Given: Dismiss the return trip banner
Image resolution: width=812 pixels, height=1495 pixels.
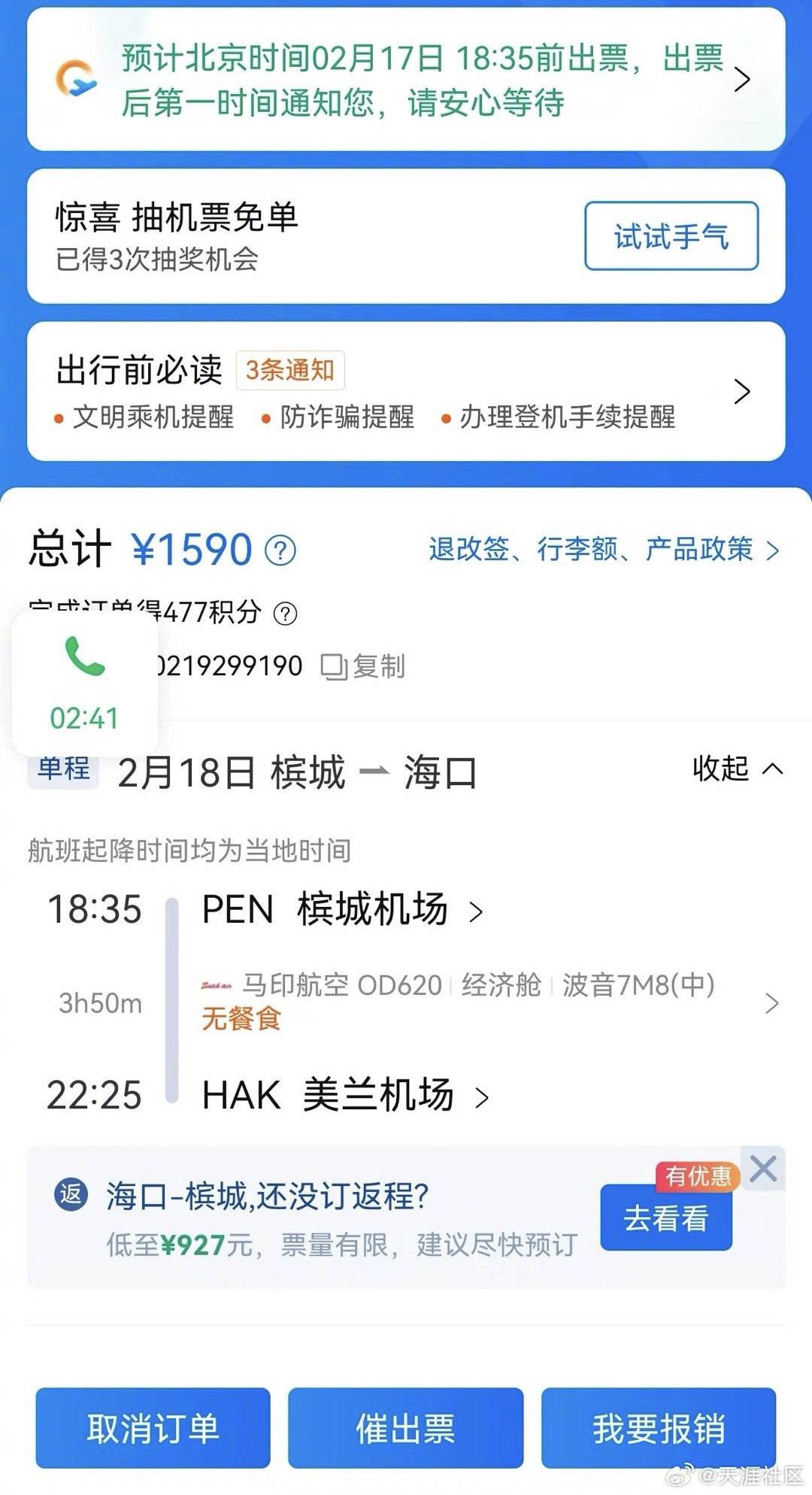Looking at the screenshot, I should click(763, 1169).
